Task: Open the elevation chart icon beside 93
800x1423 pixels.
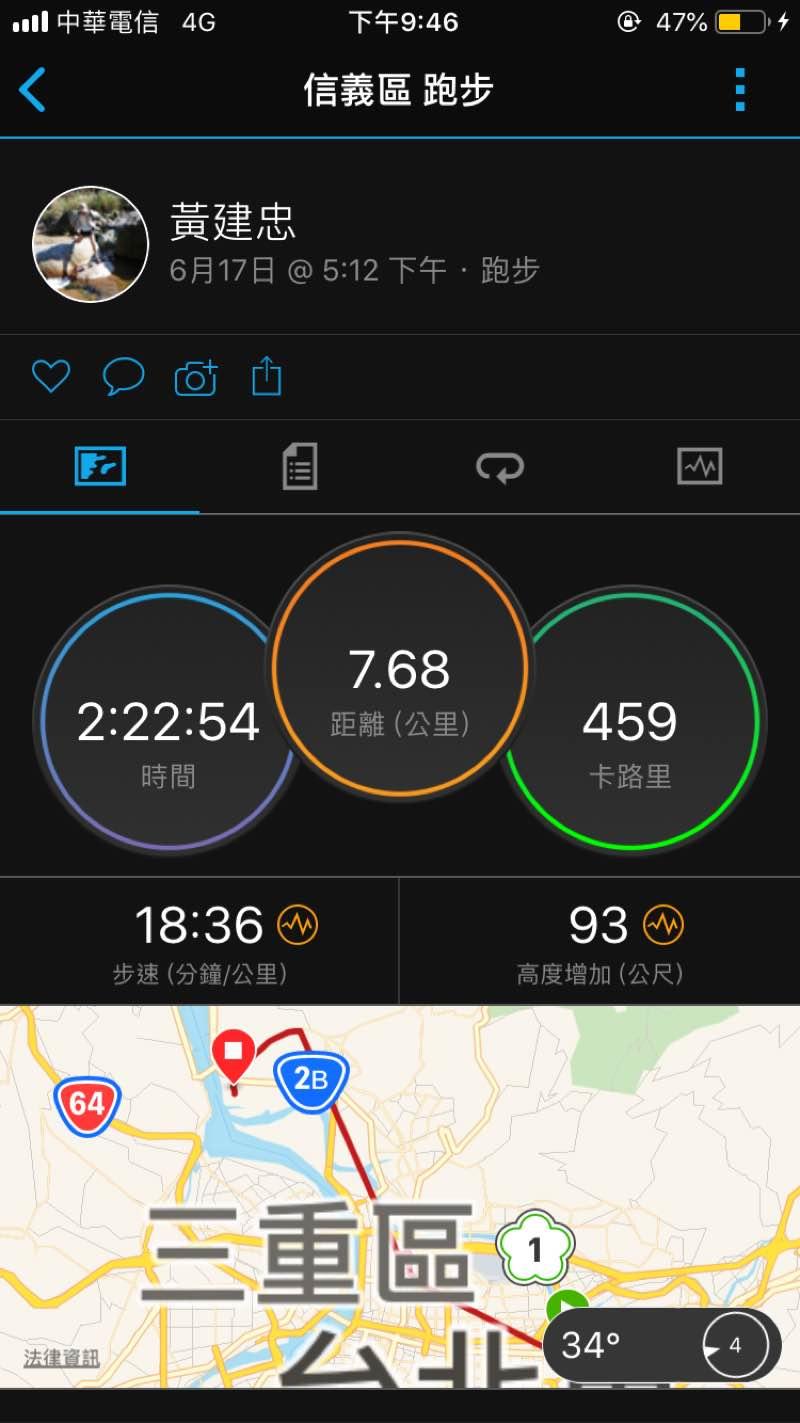Action: 663,925
